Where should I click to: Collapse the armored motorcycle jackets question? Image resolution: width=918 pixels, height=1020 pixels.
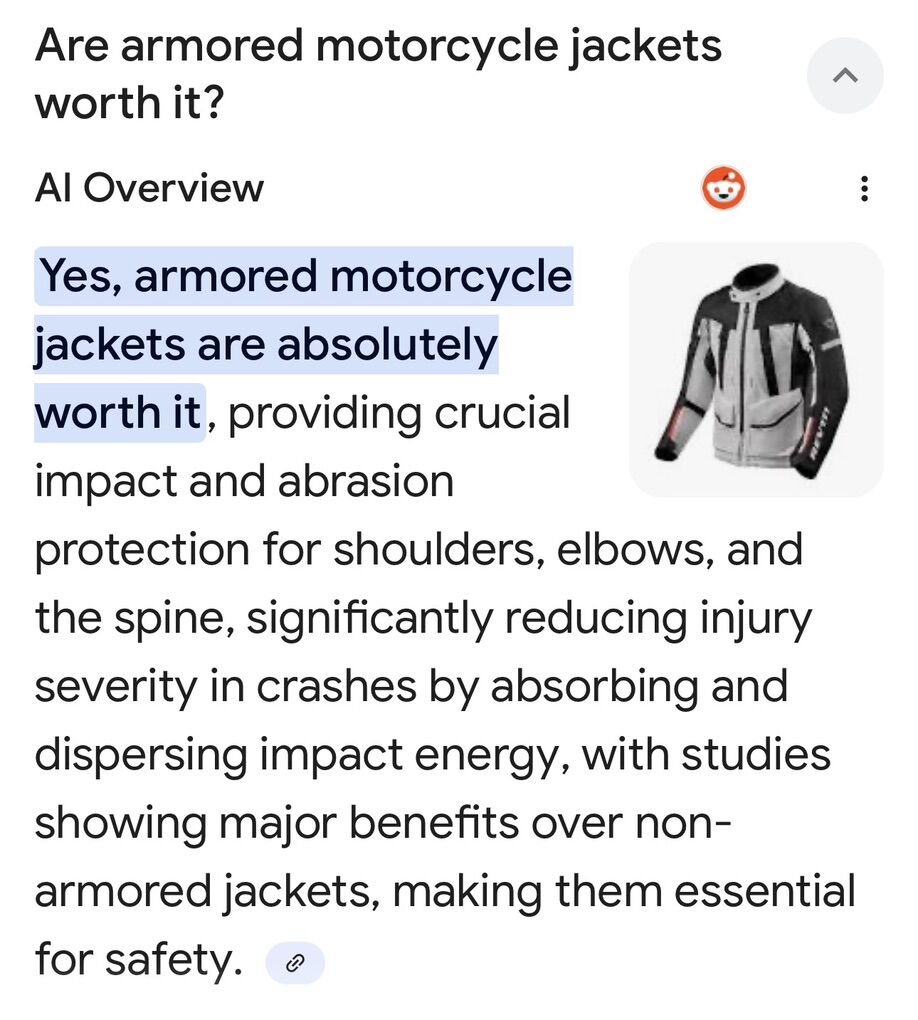pyautogui.click(x=845, y=75)
